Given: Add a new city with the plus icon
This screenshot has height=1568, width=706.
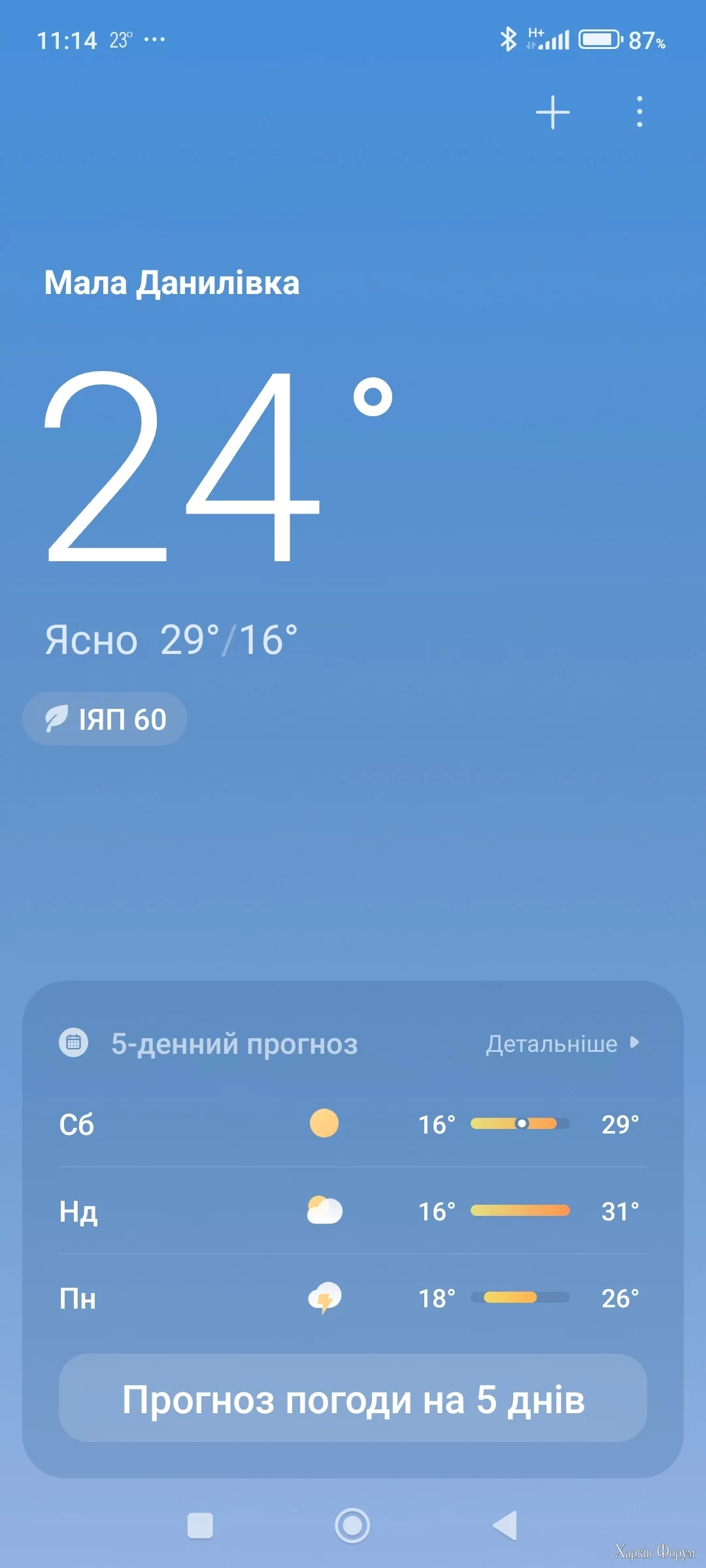Looking at the screenshot, I should (552, 112).
